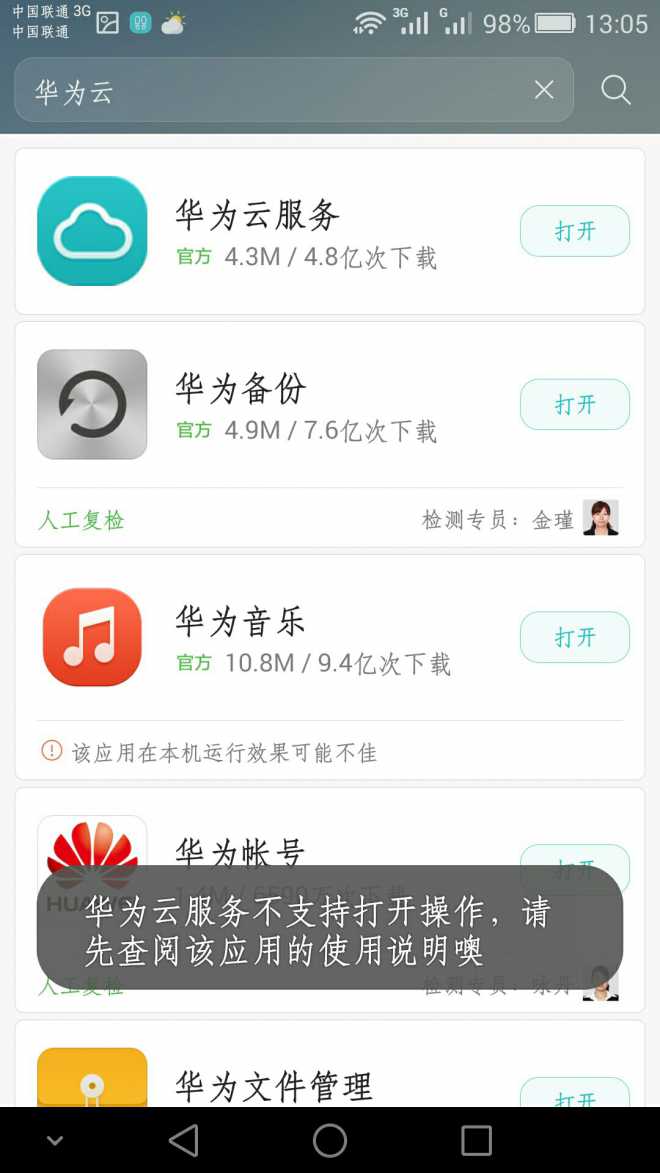Open the 华为备份 app
The height and width of the screenshot is (1173, 660).
tap(574, 404)
